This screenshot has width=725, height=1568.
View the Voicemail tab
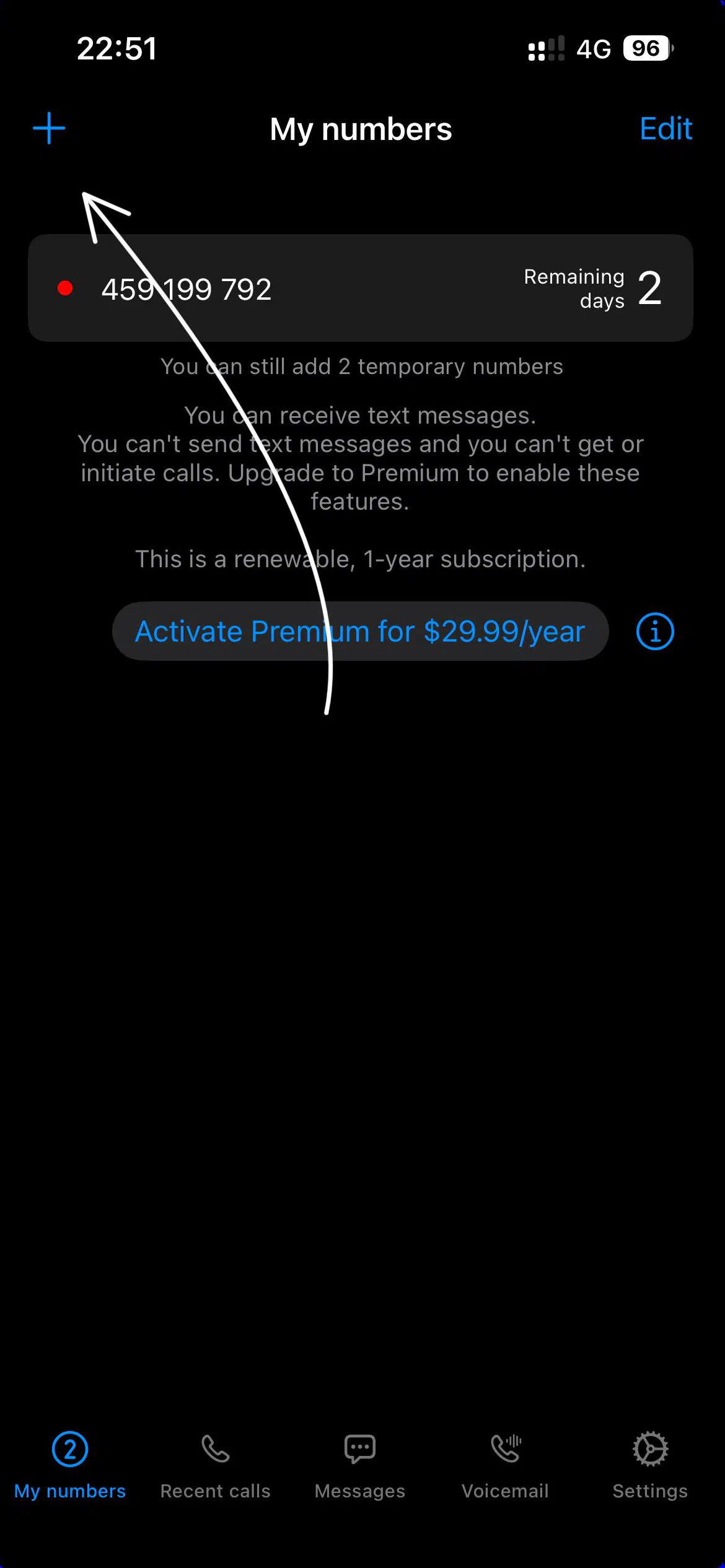(x=505, y=1464)
